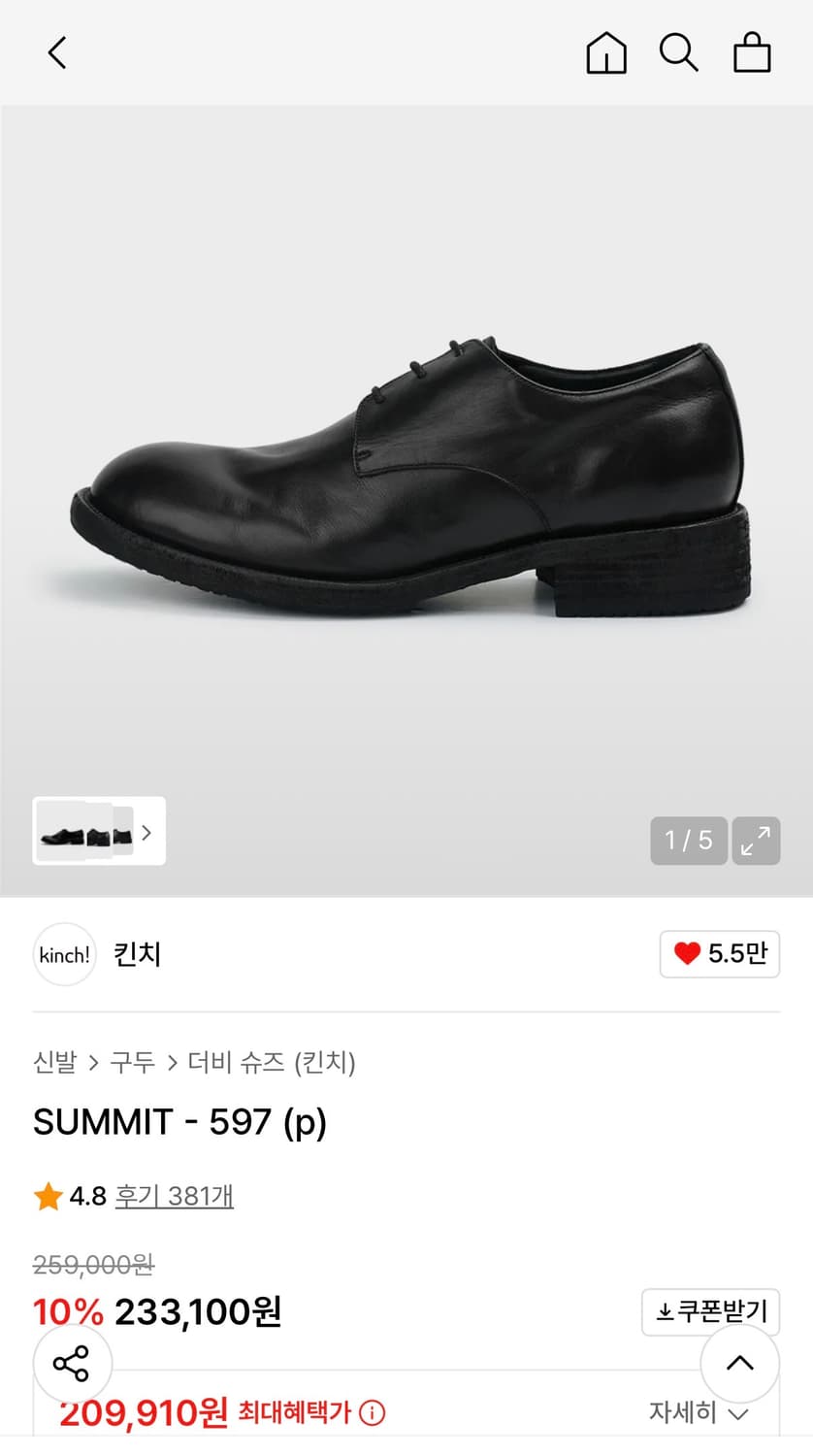
Task: Open more image thumbnails via the chevron
Action: (146, 832)
